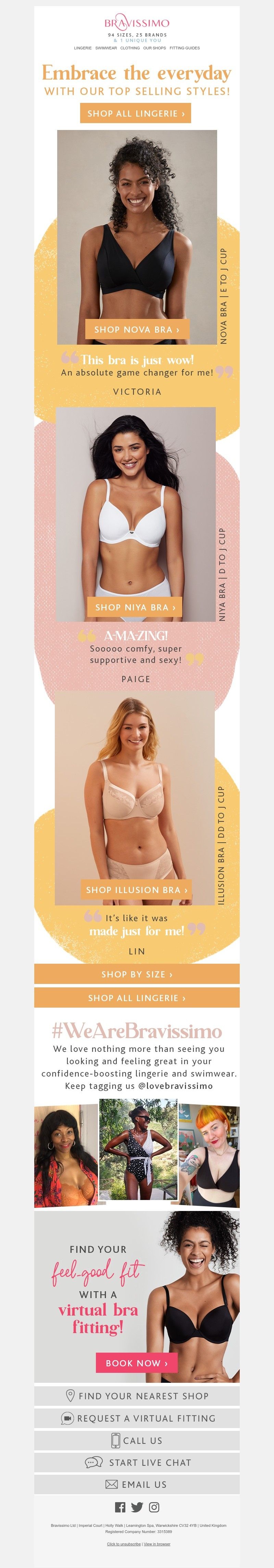Open the Clothing menu link
Viewport: 274px width, 1568px height.
[x=130, y=48]
